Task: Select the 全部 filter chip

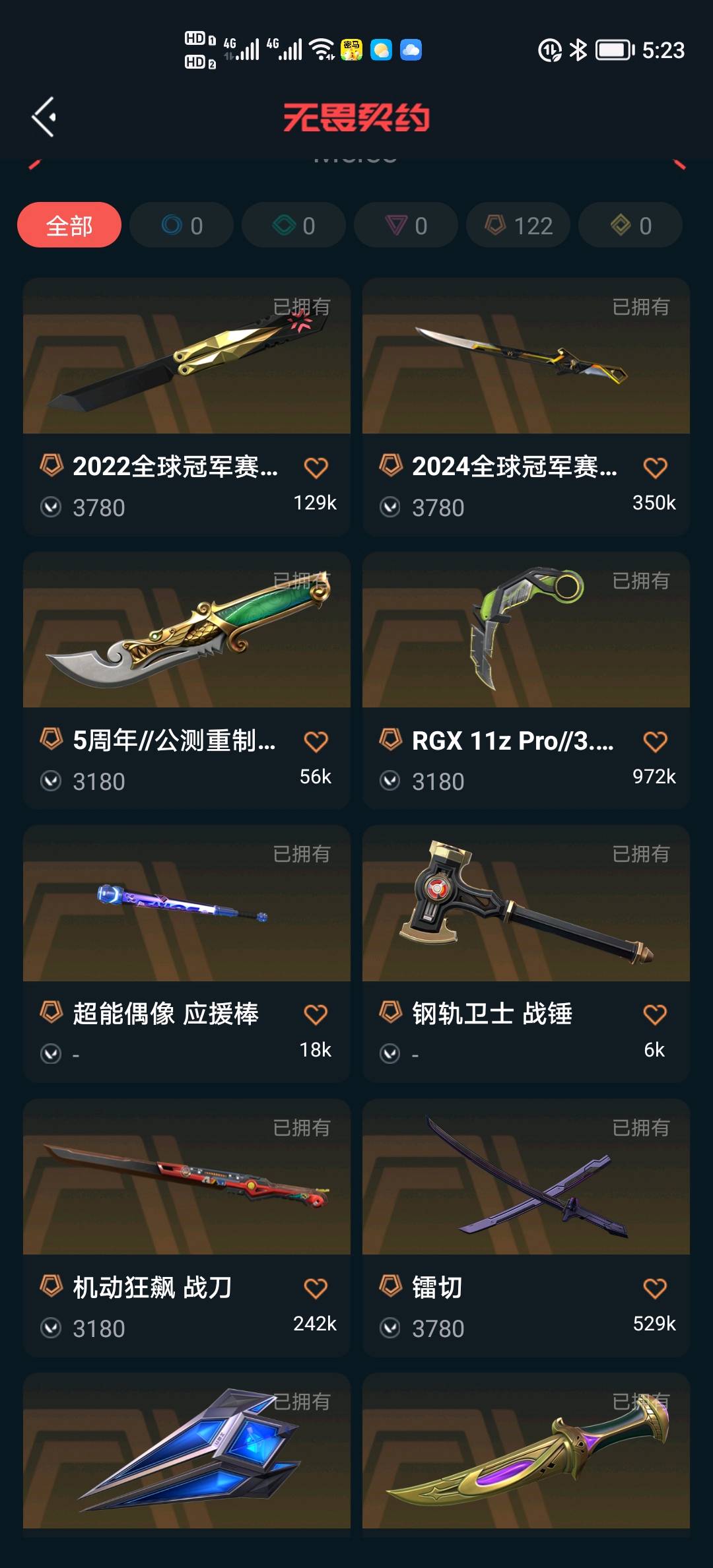Action: tap(69, 225)
